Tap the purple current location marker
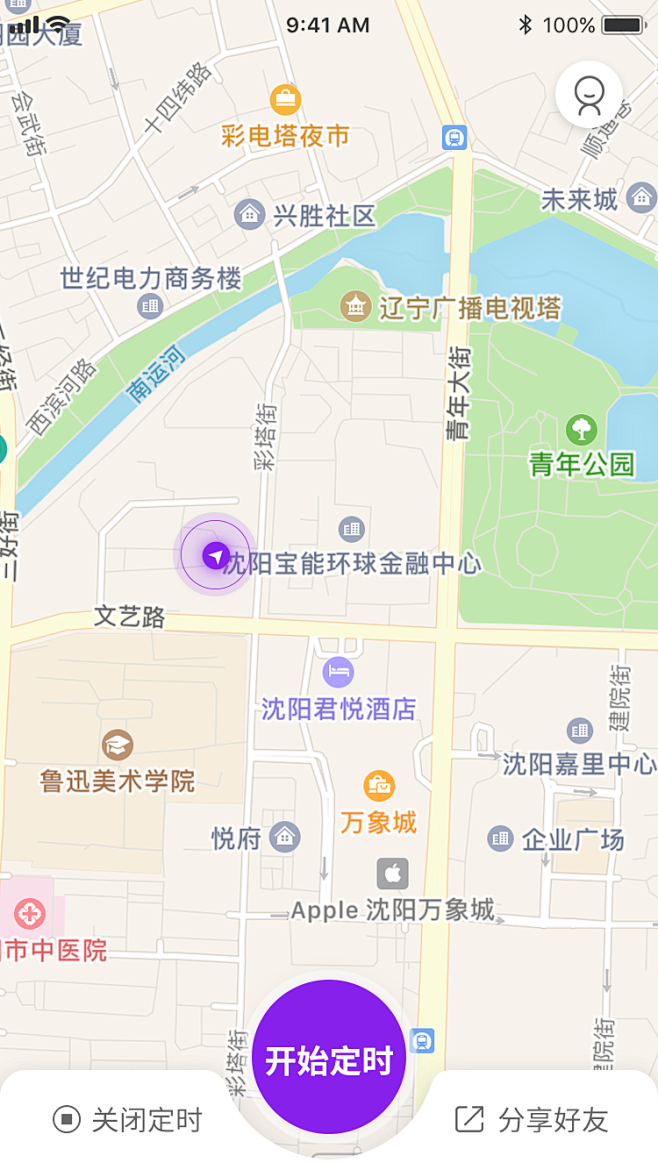The height and width of the screenshot is (1170, 658). coord(215,555)
